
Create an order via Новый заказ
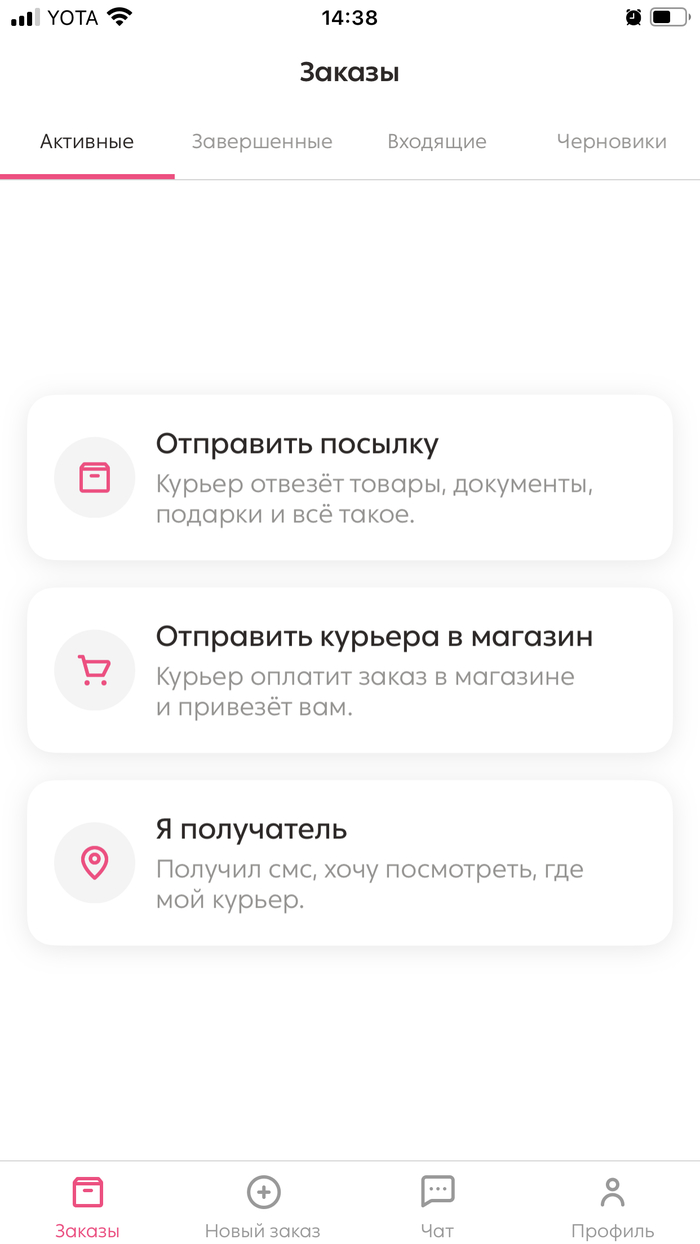click(x=262, y=1205)
